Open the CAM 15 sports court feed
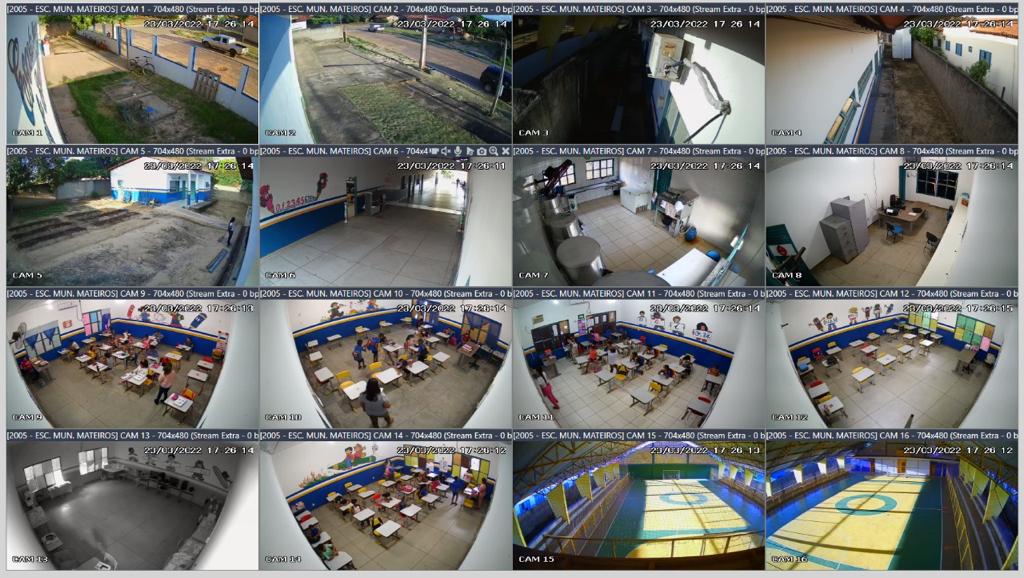The height and width of the screenshot is (578, 1024). coord(638,506)
